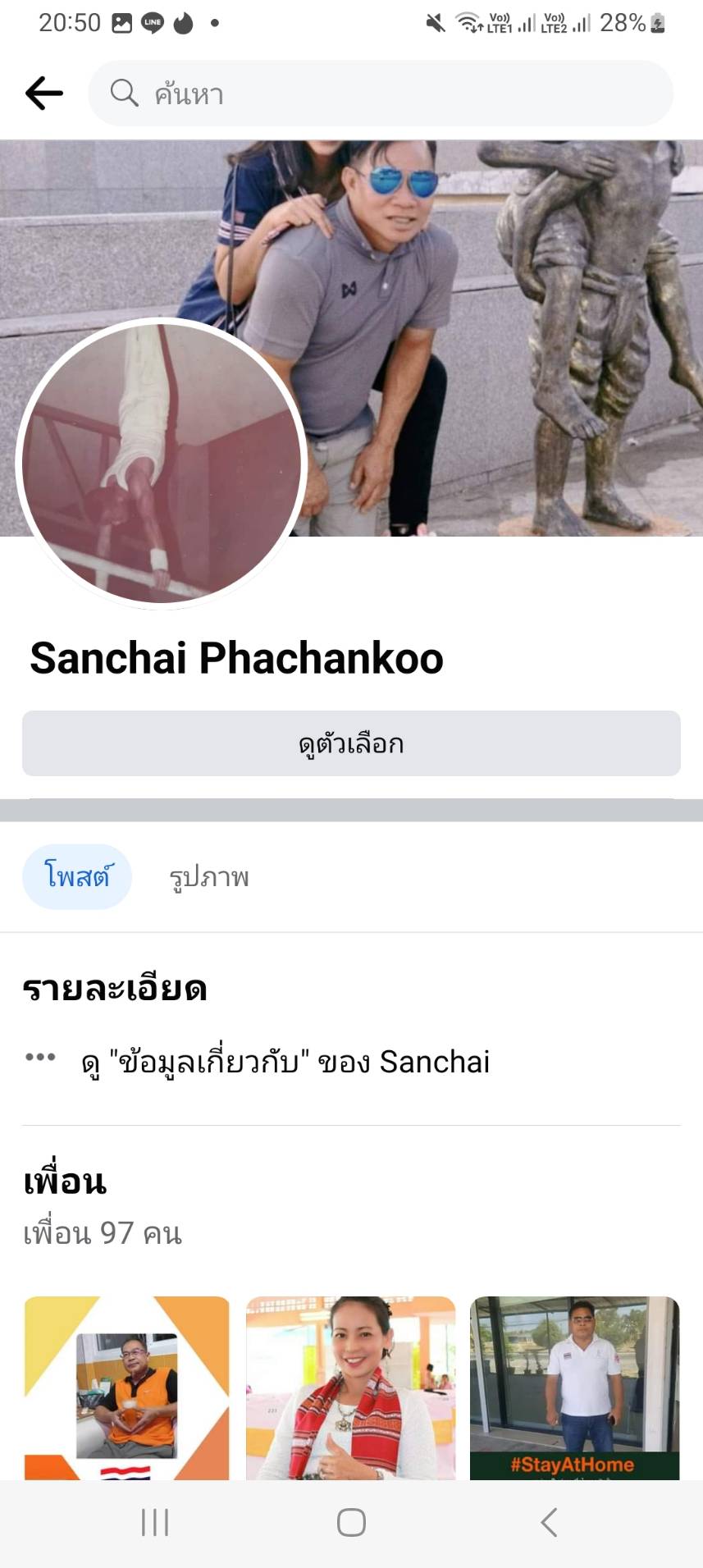Switch to the รูปภาพ tab
This screenshot has height=1568, width=703.
(x=208, y=876)
